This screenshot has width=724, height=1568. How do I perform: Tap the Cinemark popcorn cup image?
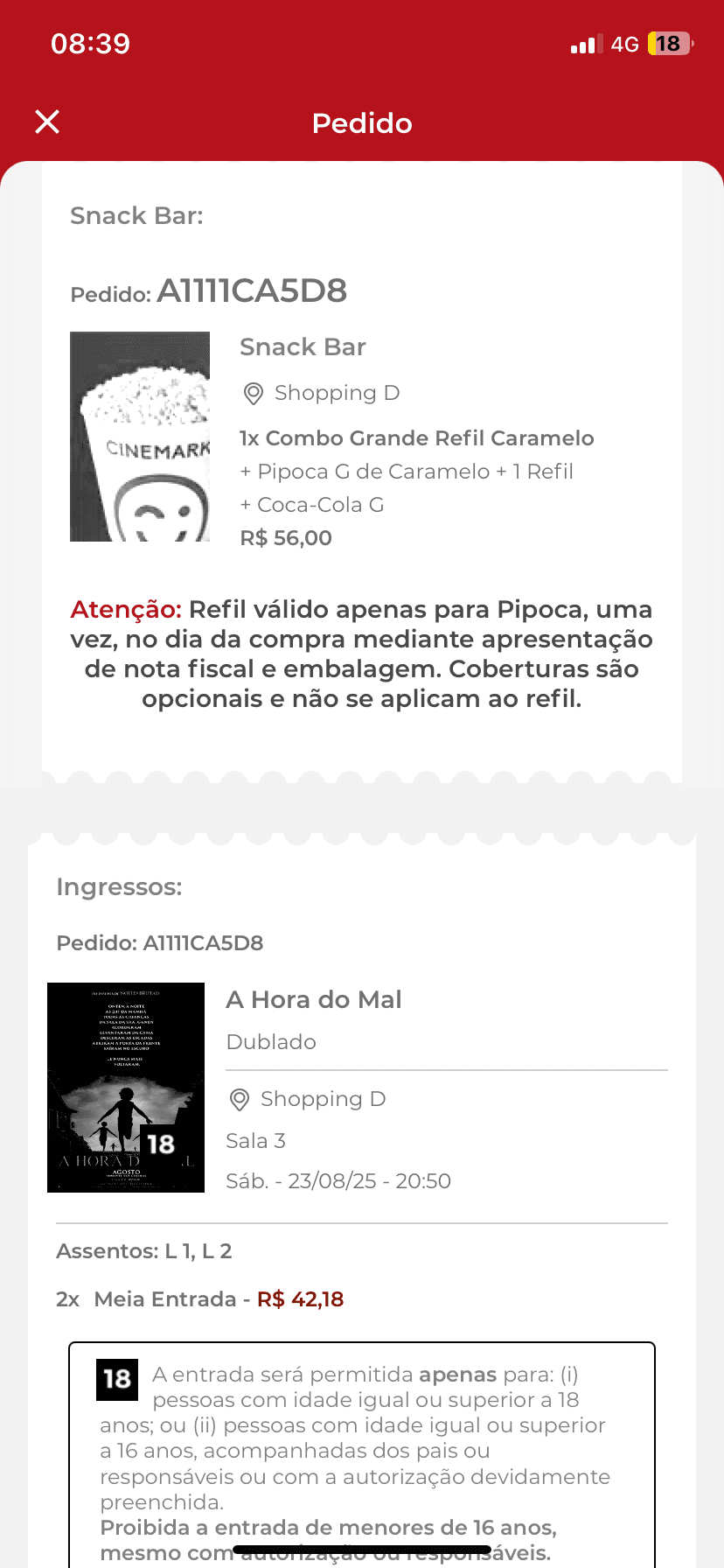(140, 436)
